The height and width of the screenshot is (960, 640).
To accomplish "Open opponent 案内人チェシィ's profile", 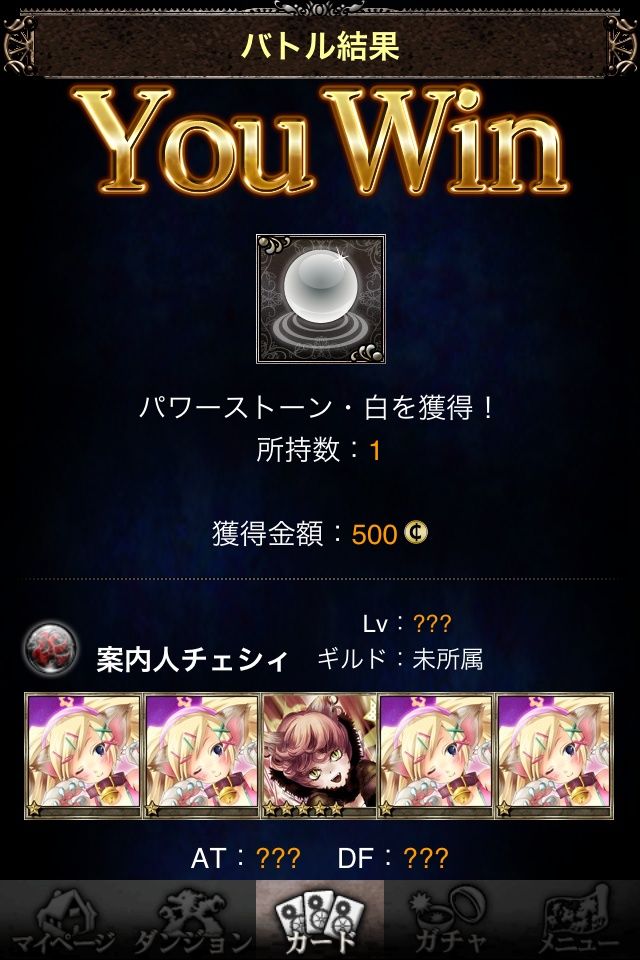I will click(x=192, y=659).
